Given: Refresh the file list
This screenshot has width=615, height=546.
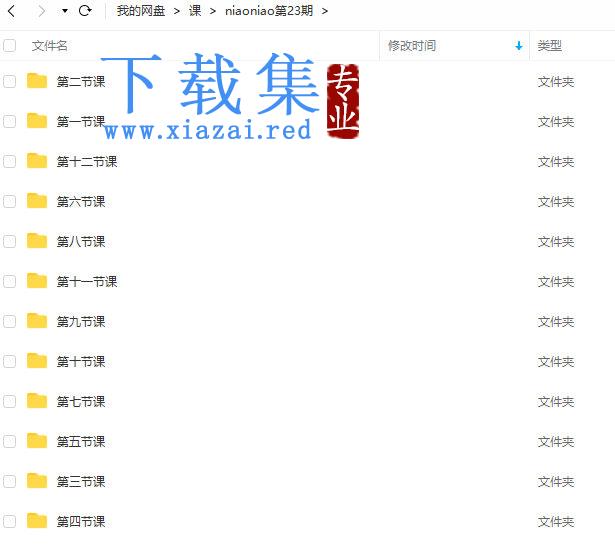Looking at the screenshot, I should (85, 11).
